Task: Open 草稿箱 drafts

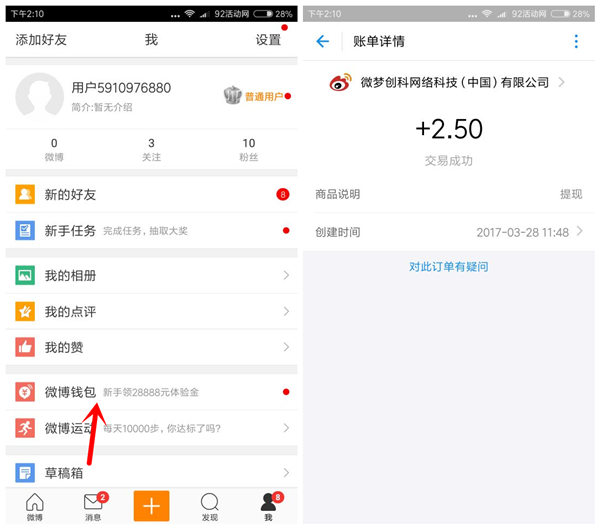Action: click(150, 472)
